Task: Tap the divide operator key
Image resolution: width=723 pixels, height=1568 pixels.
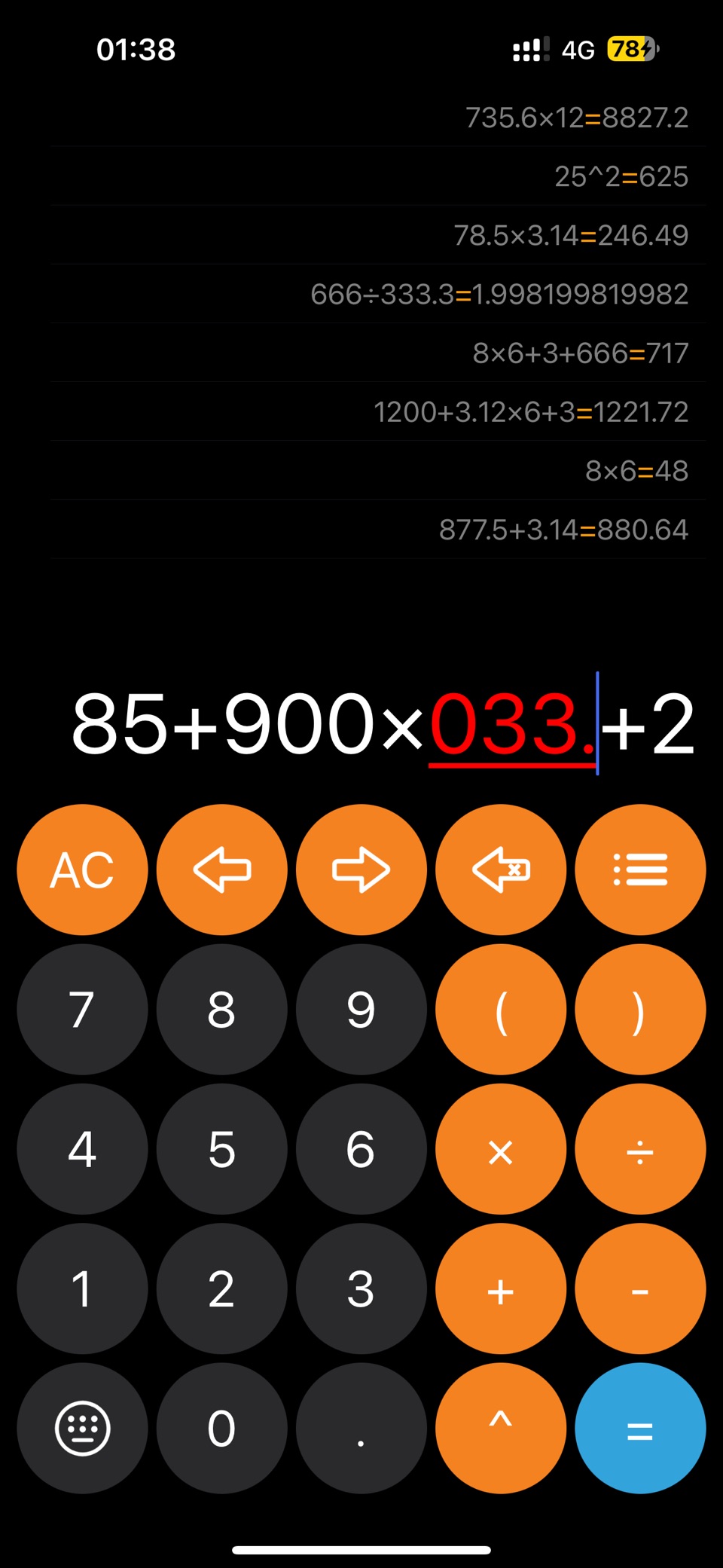Action: coord(640,1149)
